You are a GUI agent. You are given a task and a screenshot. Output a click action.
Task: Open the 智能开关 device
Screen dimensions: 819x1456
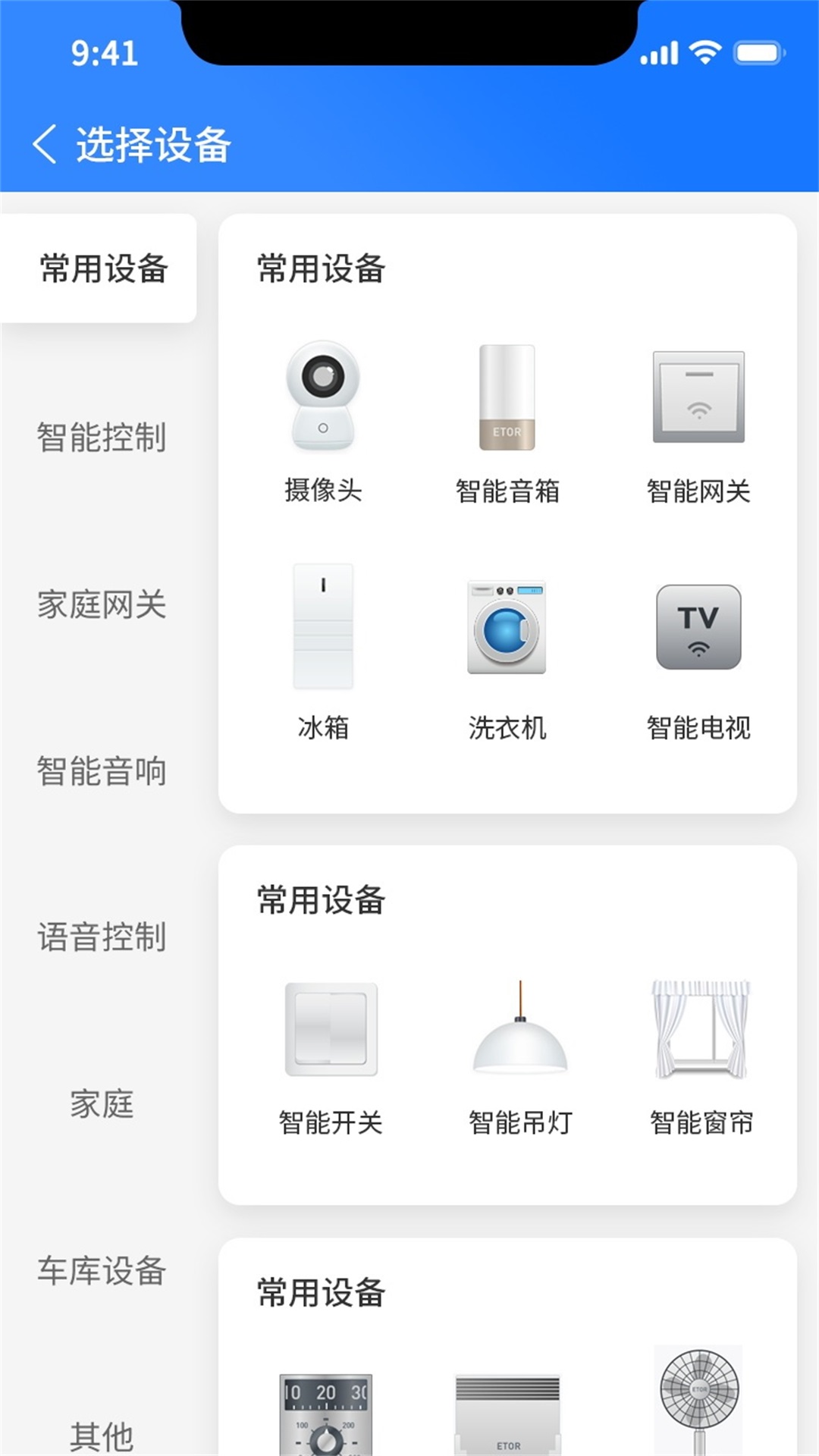[331, 1054]
